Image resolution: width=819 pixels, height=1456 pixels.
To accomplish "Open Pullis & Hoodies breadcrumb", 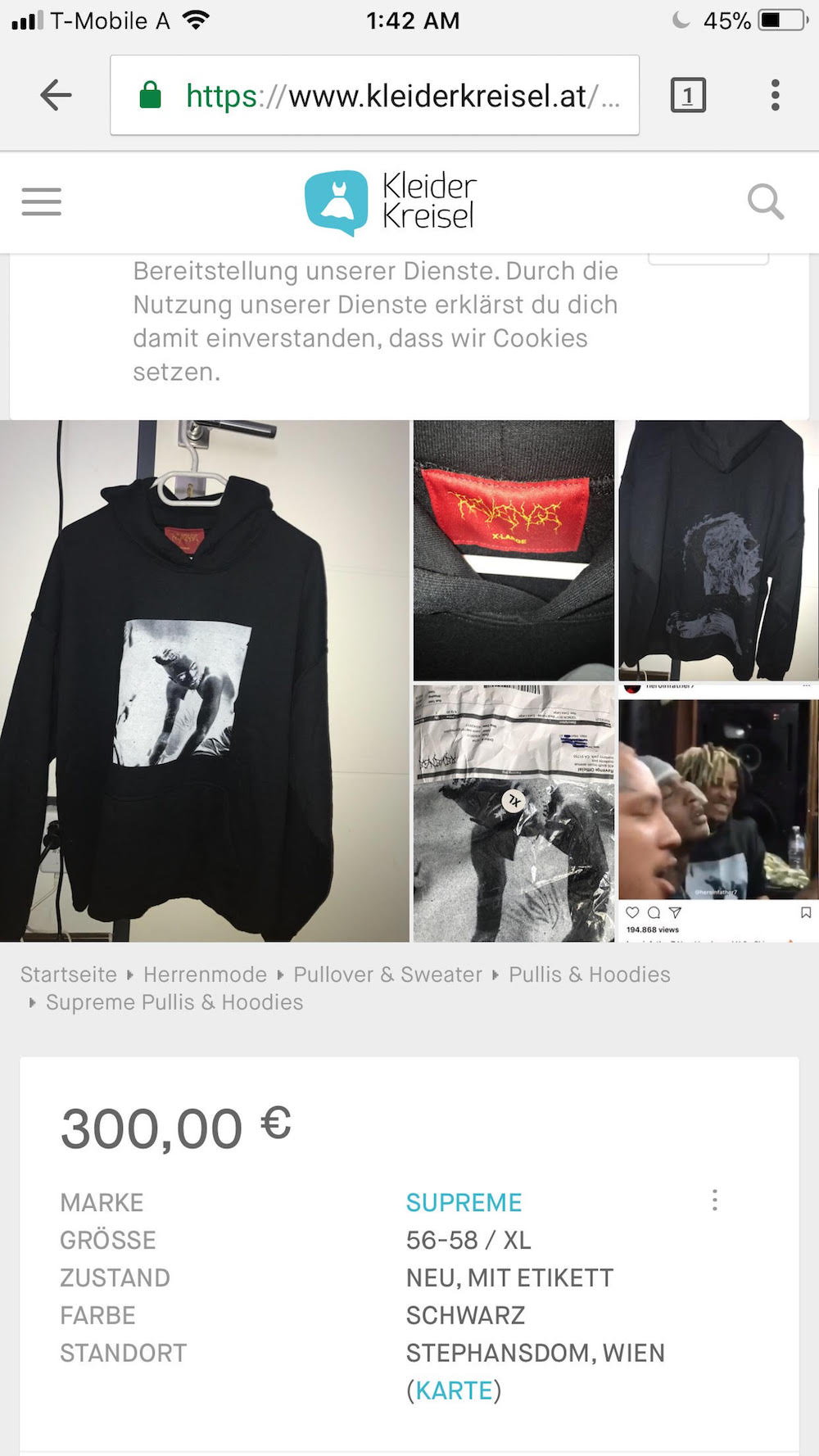I will 589,974.
